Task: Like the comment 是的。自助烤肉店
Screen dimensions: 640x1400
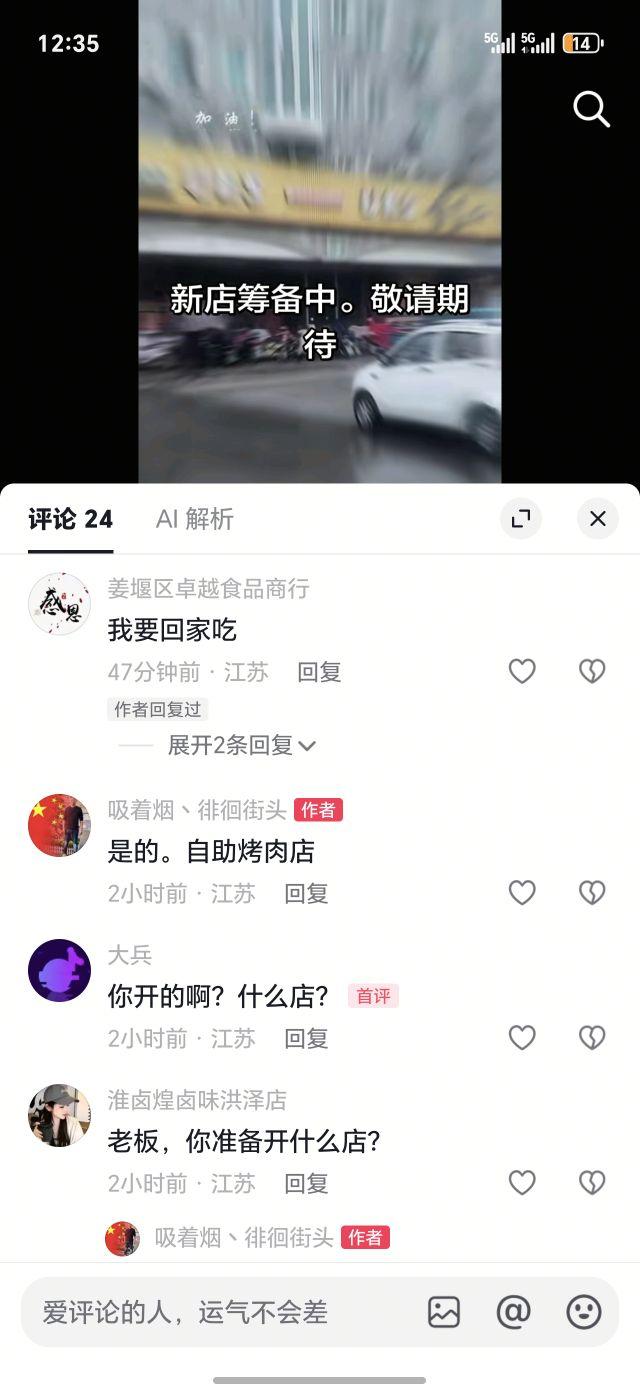Action: click(x=522, y=892)
